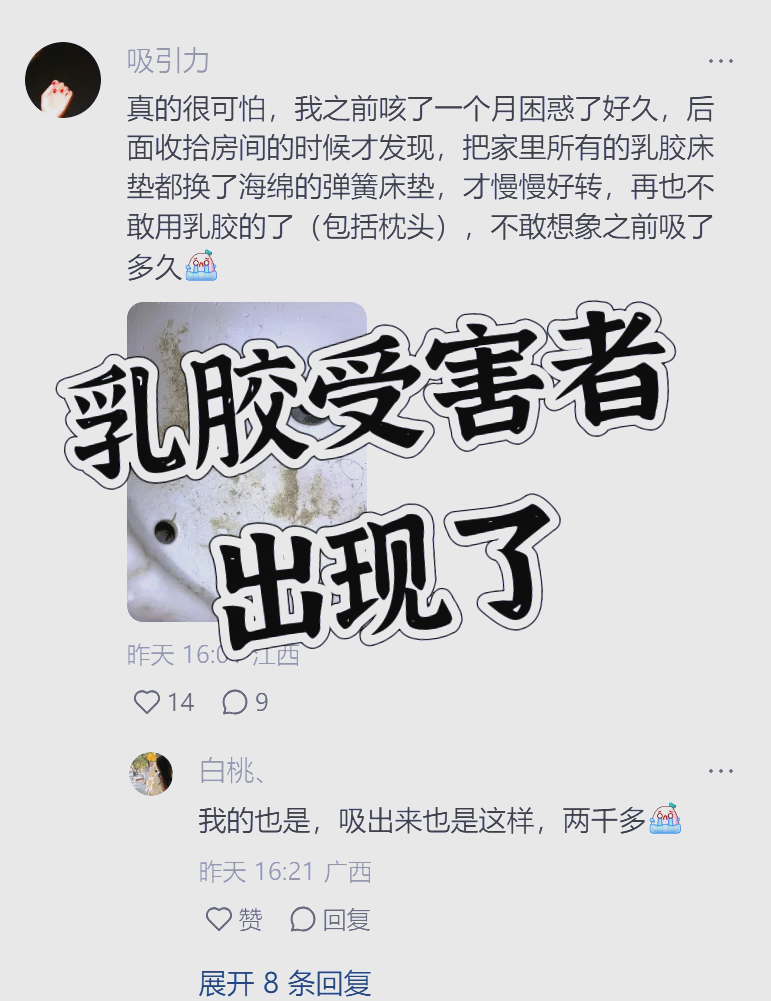Screen dimensions: 771x1001
Task: Open 吸引力's profile via the username
Action: coord(170,60)
